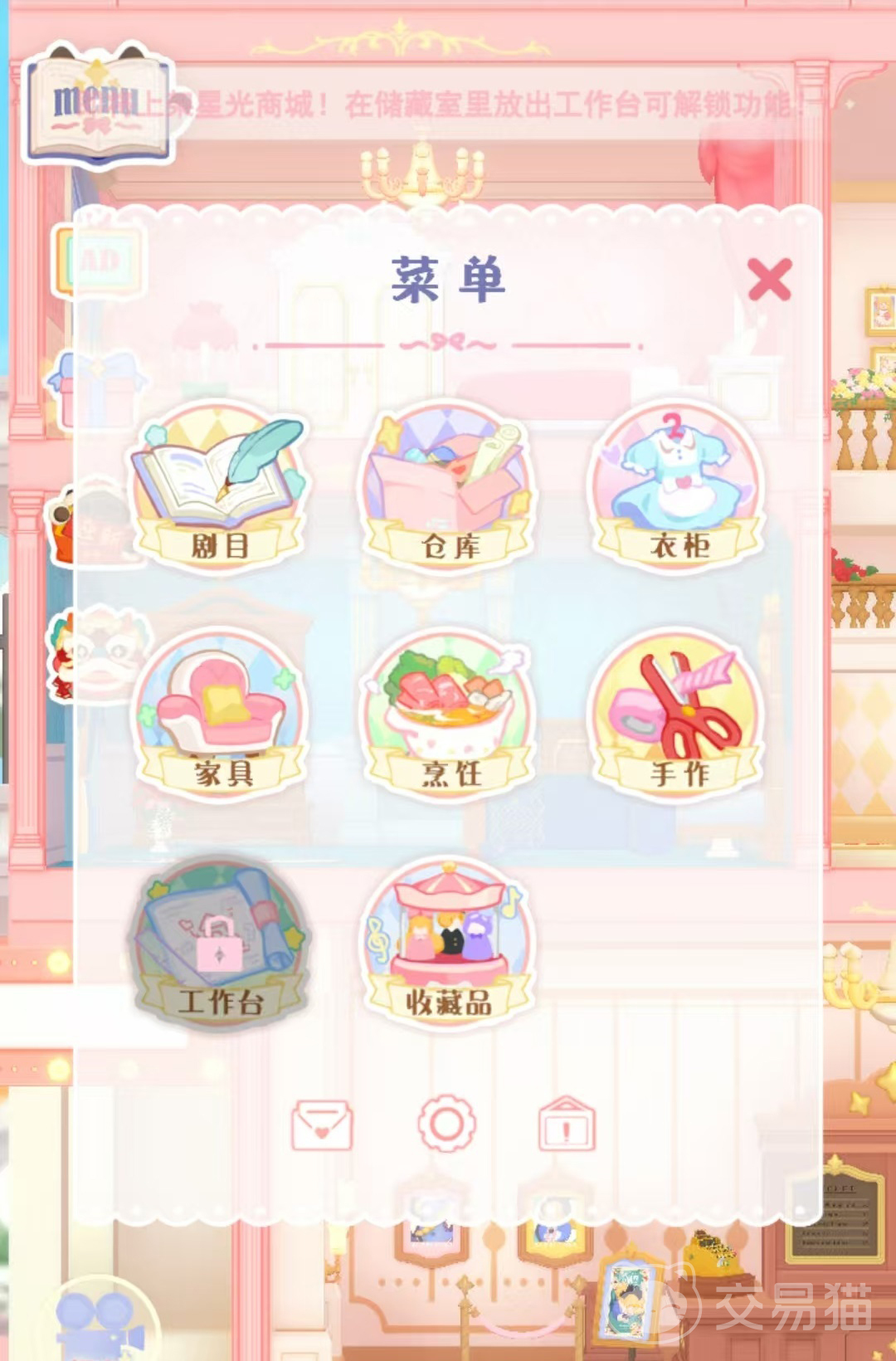The width and height of the screenshot is (896, 1361).
Task: Open the 仓库 warehouse
Action: pos(449,485)
